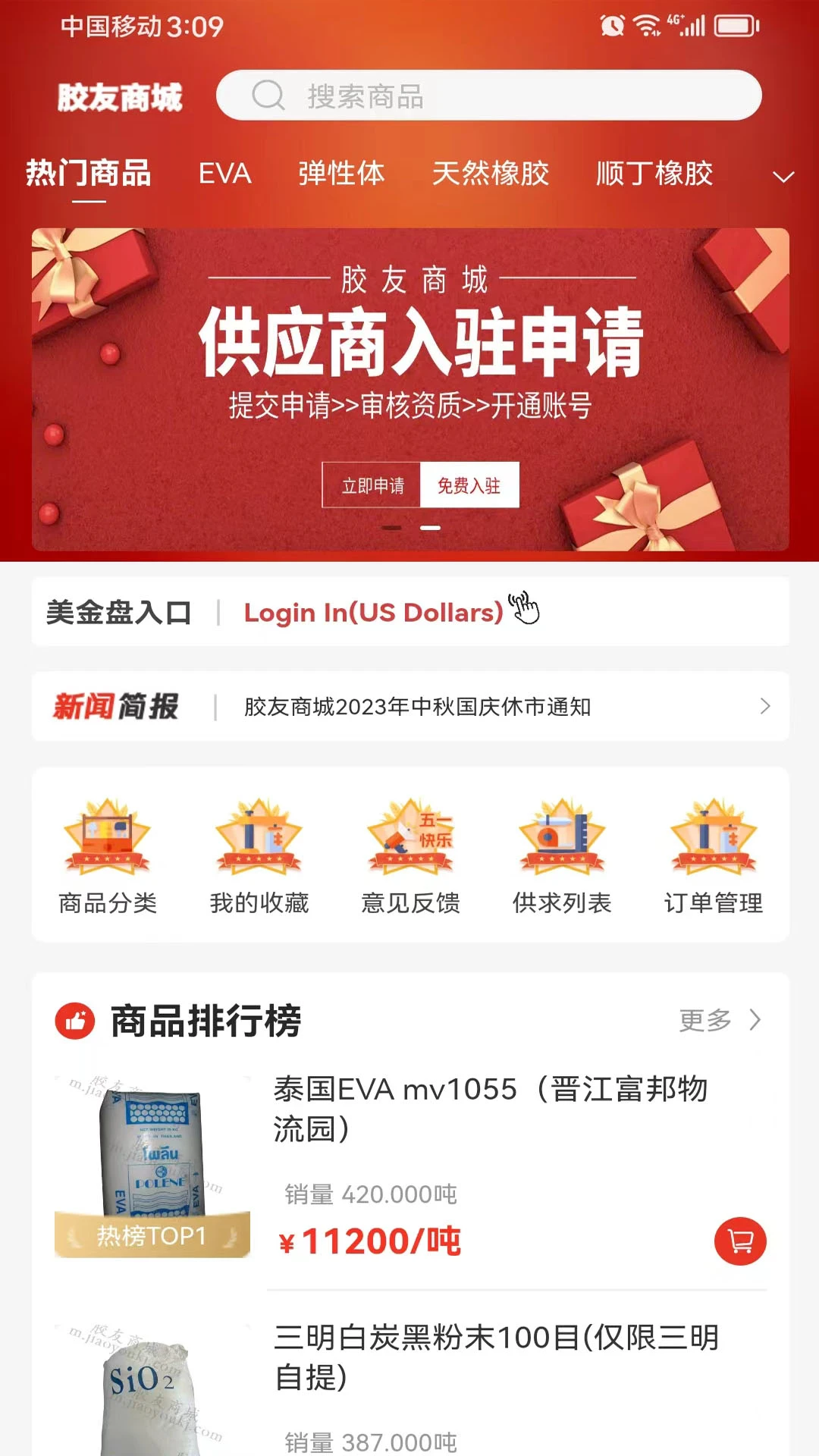Switch to the 弹性体 tab
This screenshot has width=819, height=1456.
[x=341, y=174]
